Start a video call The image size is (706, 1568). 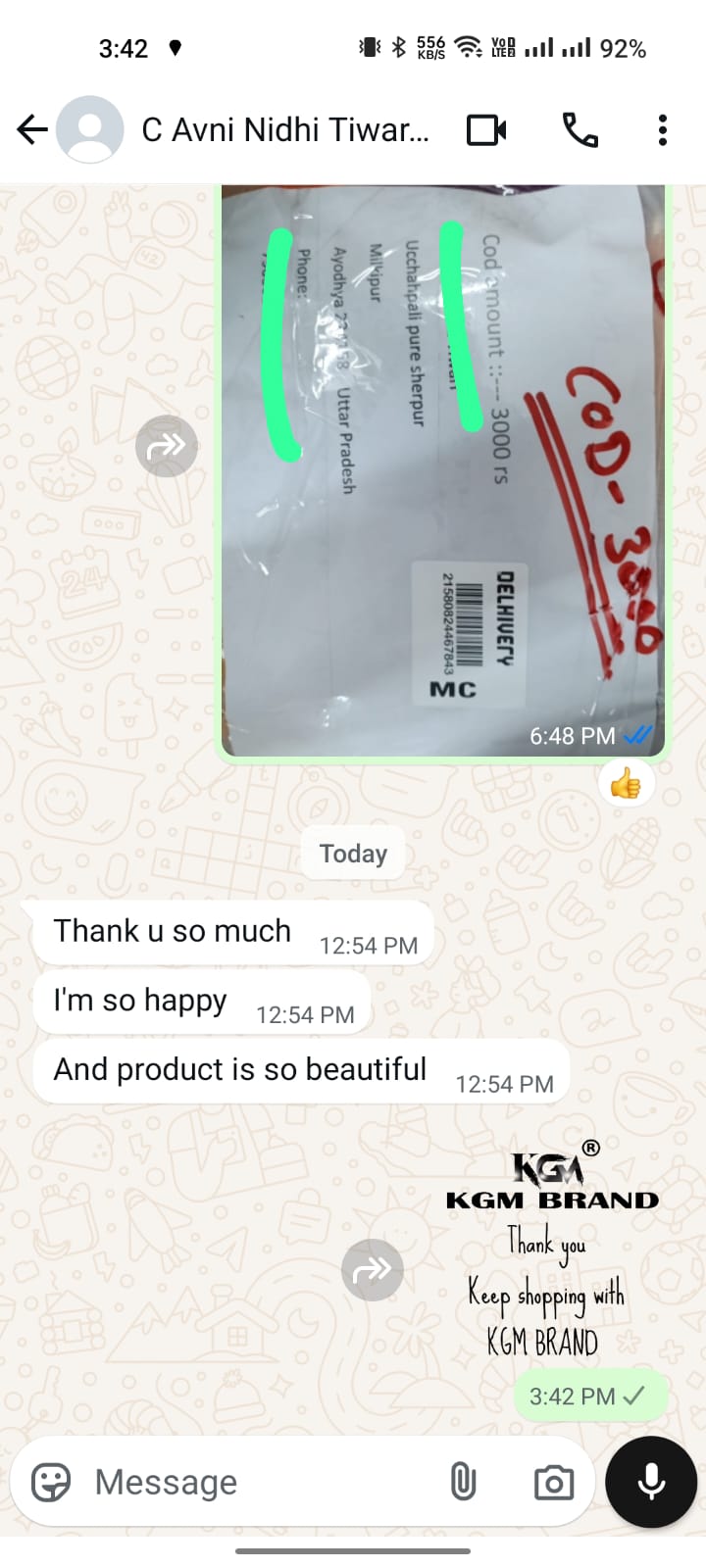[486, 129]
